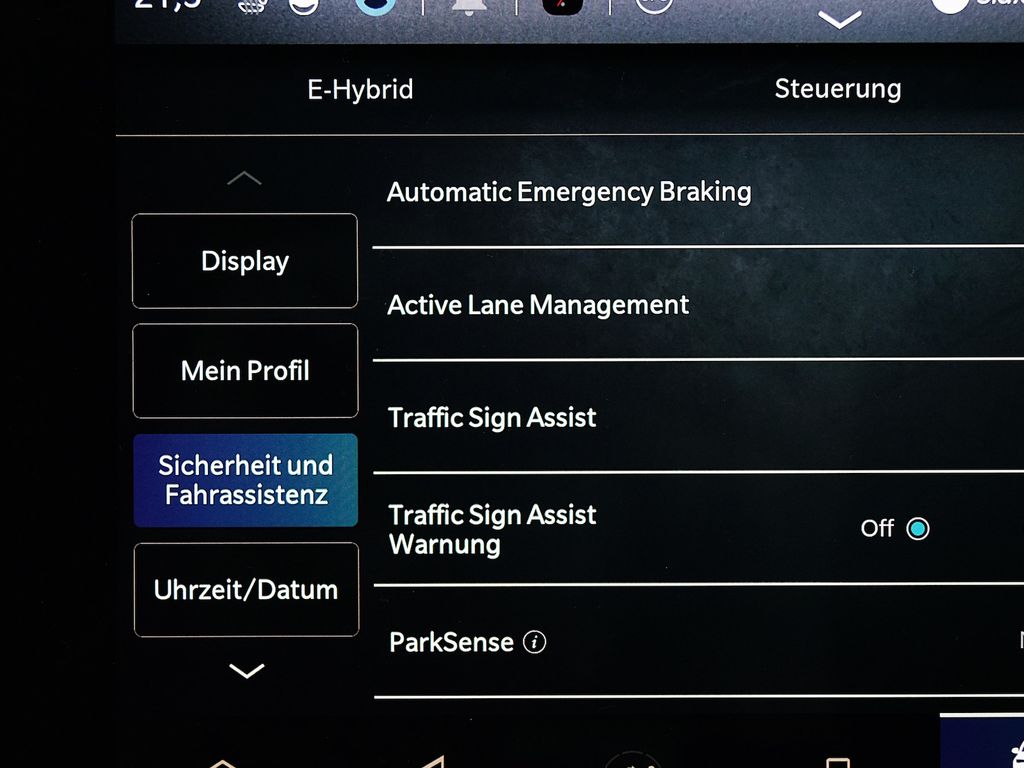This screenshot has height=768, width=1024.
Task: Open the Display settings category
Action: click(245, 261)
